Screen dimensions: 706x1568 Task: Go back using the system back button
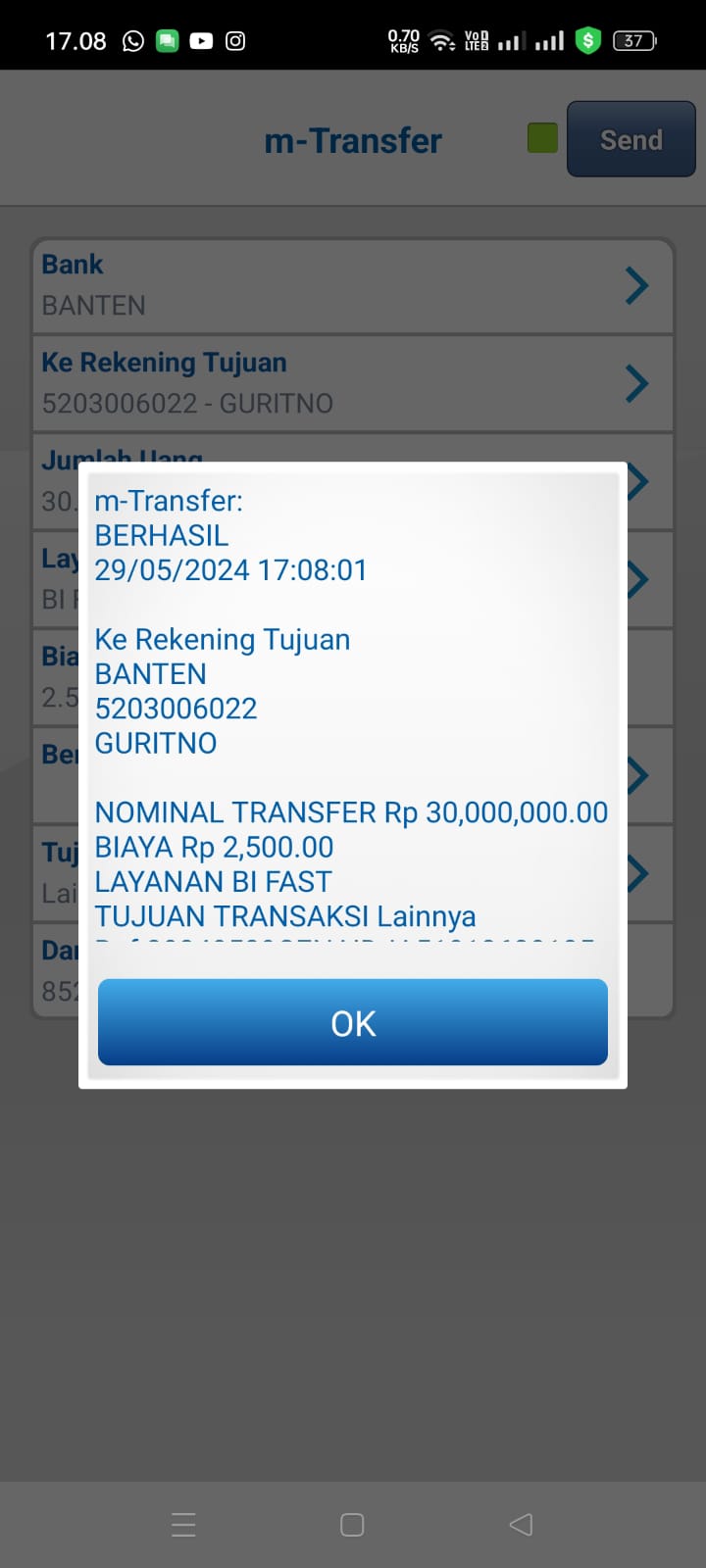(x=521, y=1524)
